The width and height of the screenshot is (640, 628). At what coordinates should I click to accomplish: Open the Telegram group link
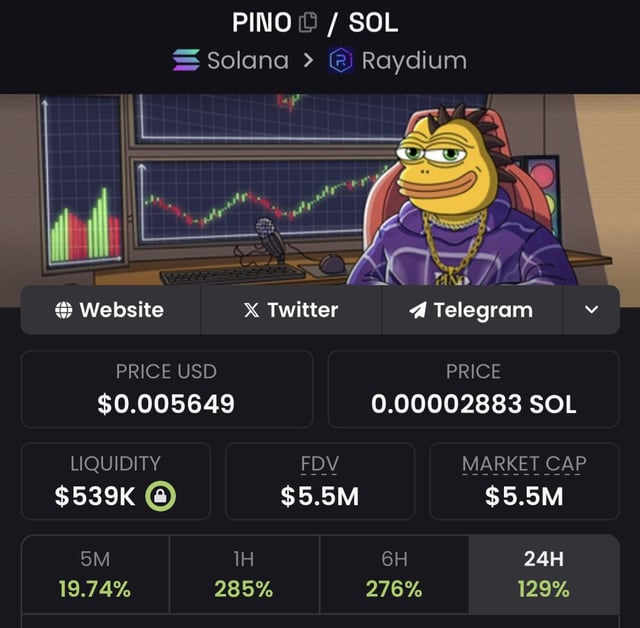471,310
